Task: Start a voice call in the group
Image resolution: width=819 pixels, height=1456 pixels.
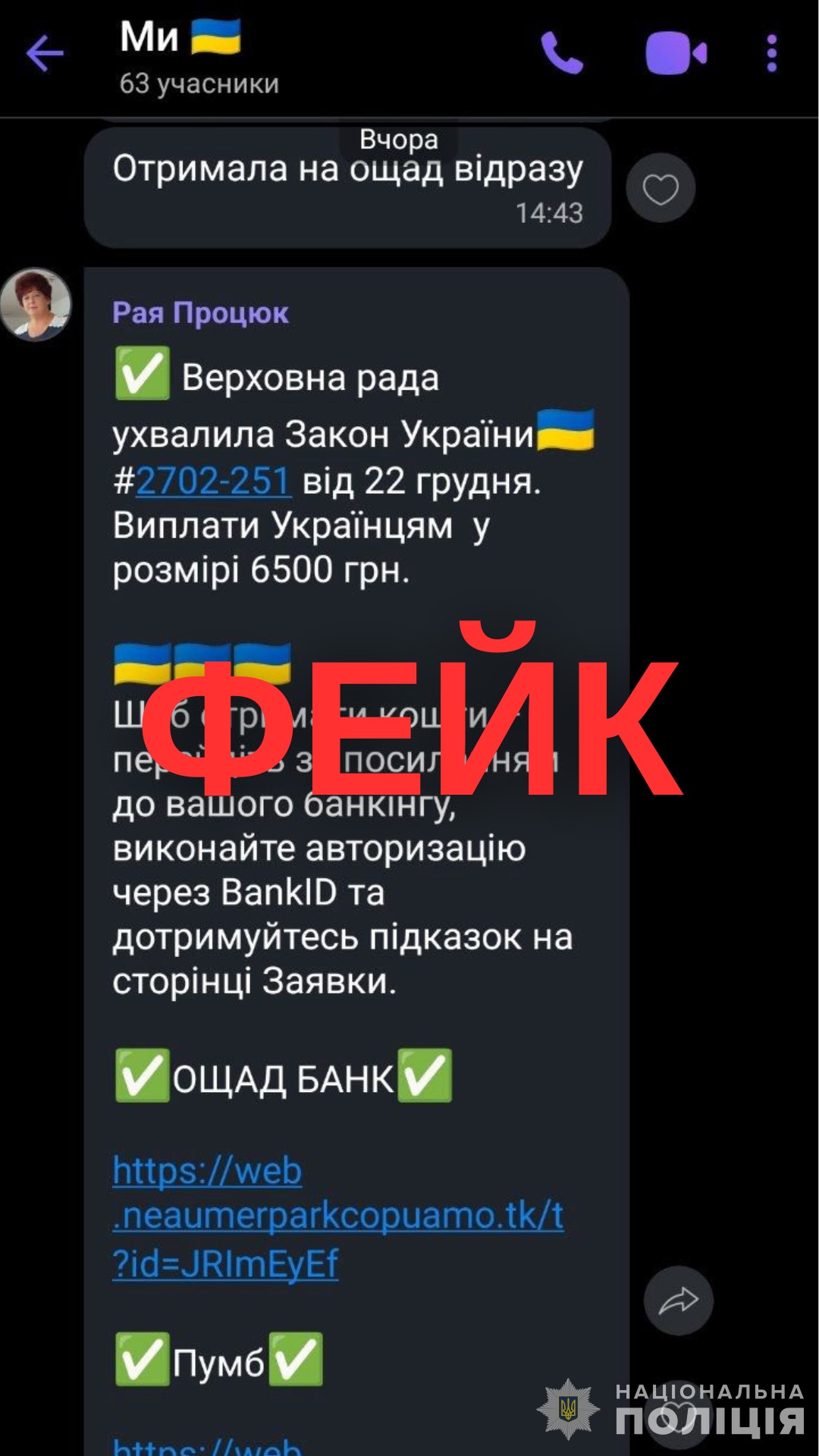Action: click(562, 53)
